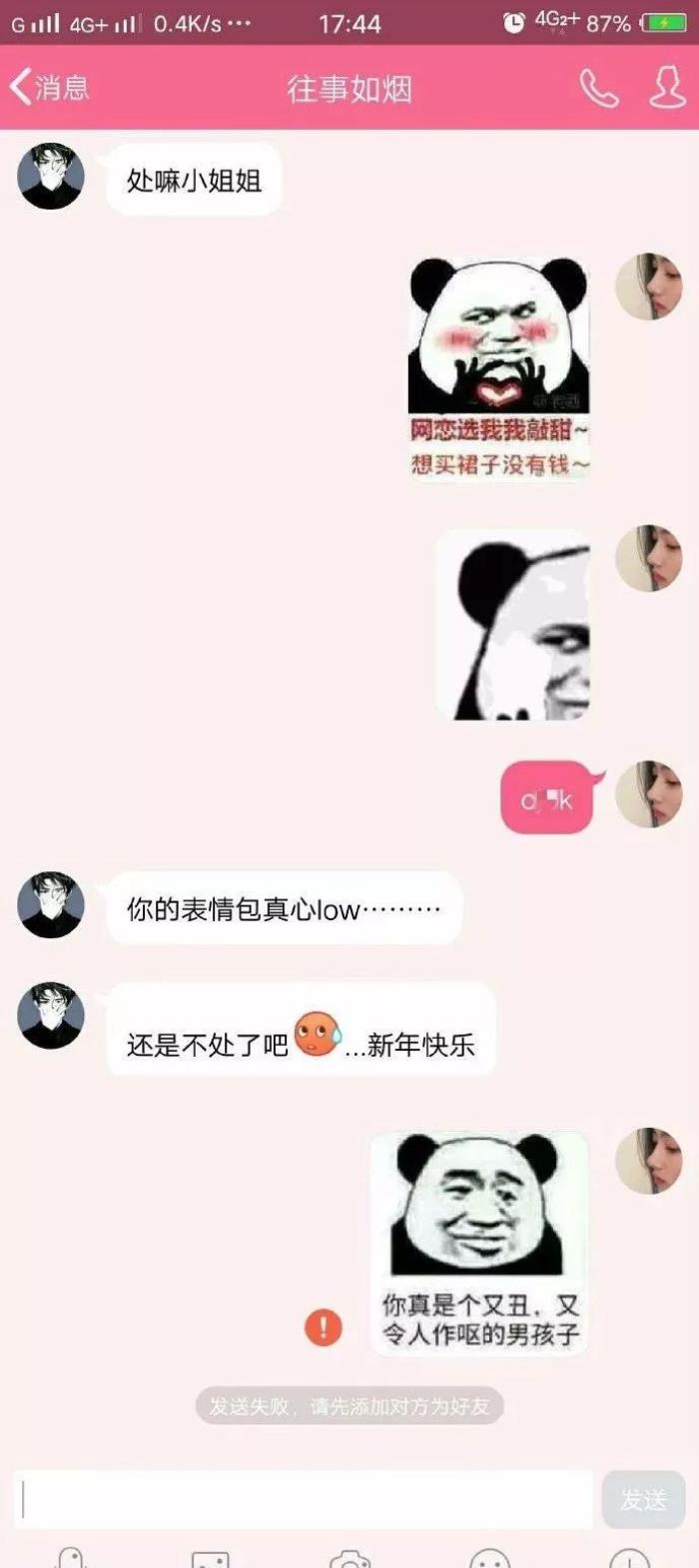Open the contact profile icon
The height and width of the screenshot is (1568, 699).
667,89
